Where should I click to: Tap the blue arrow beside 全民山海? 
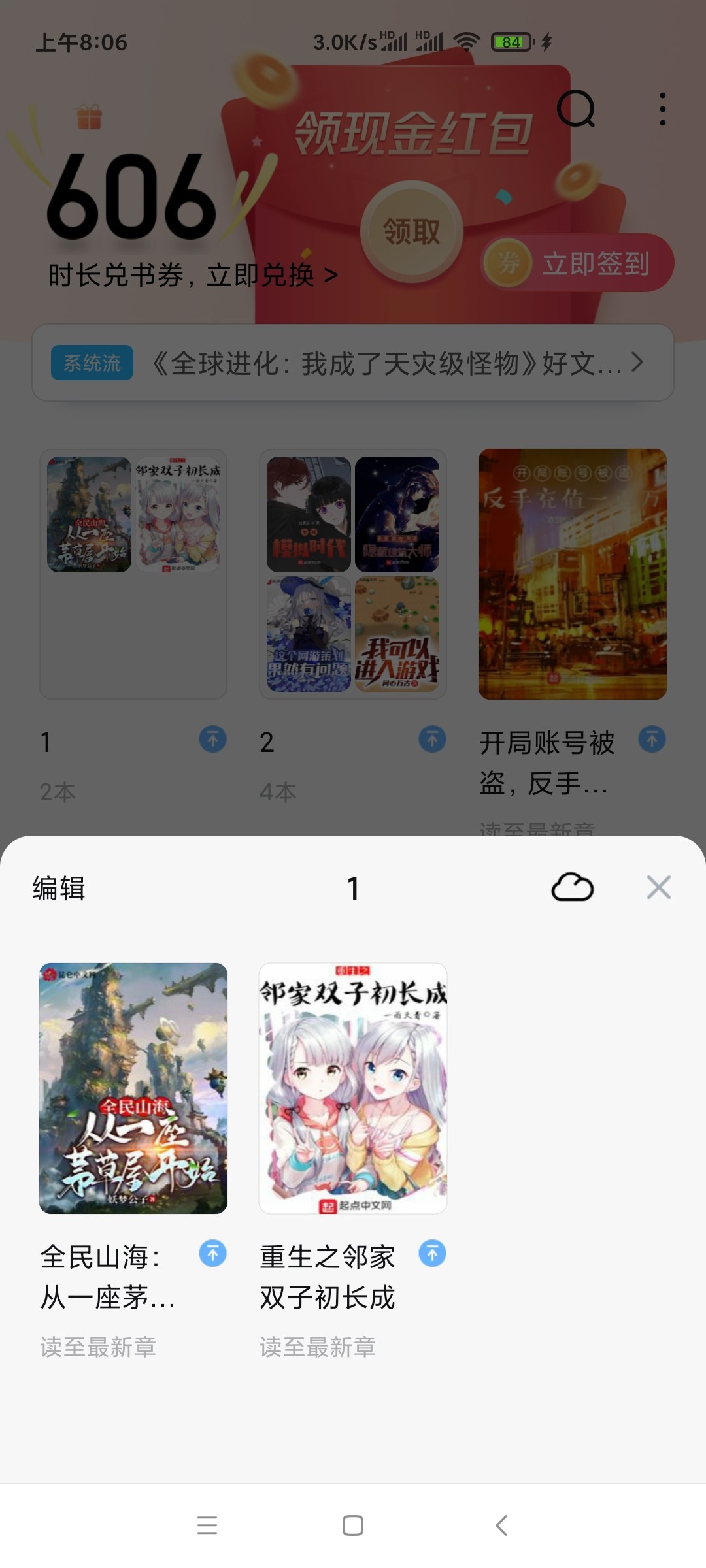click(212, 1254)
